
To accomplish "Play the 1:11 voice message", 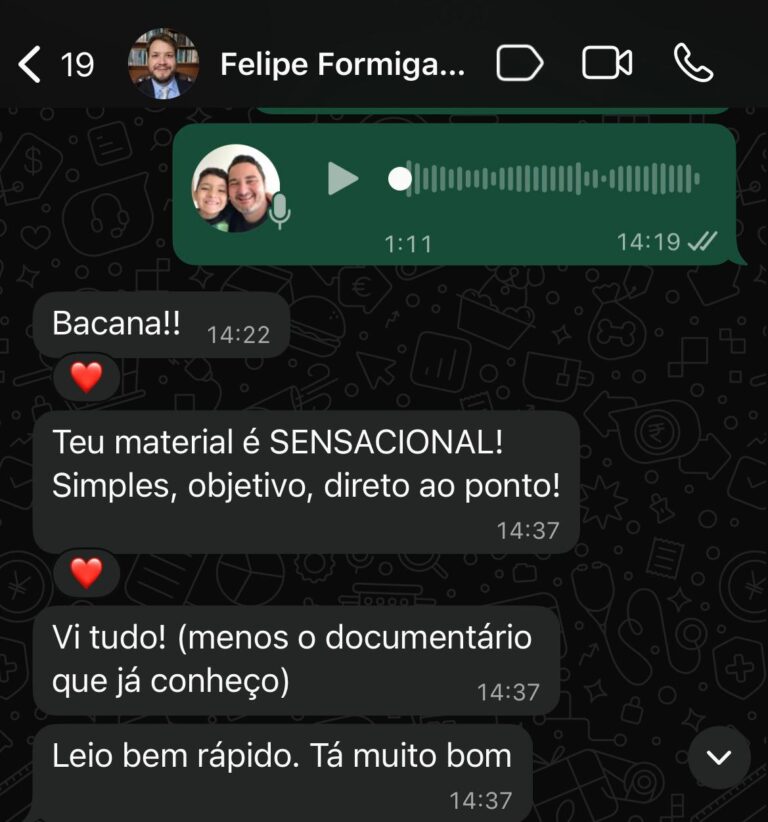I will coord(343,179).
